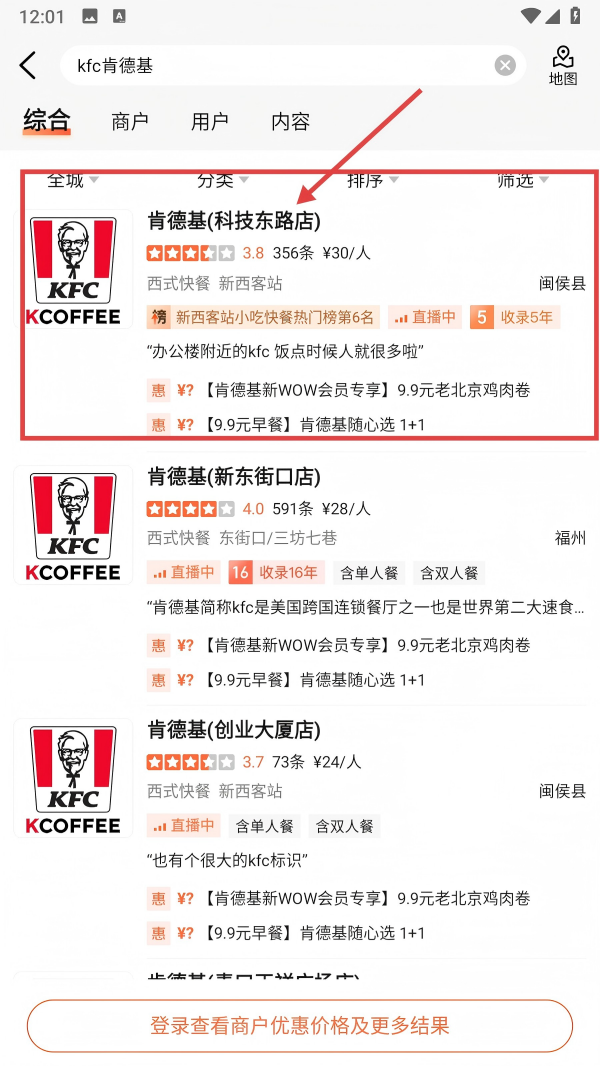Switch to the 商户 tab
Viewport: 600px width, 1066px height.
point(130,122)
